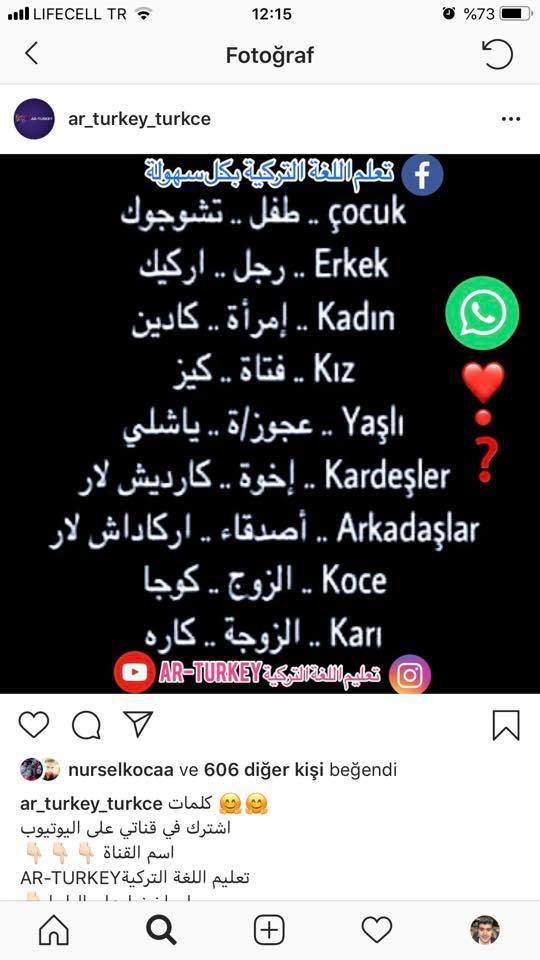Share the post via paper plane icon
Screen dimensions: 540x960
138,724
